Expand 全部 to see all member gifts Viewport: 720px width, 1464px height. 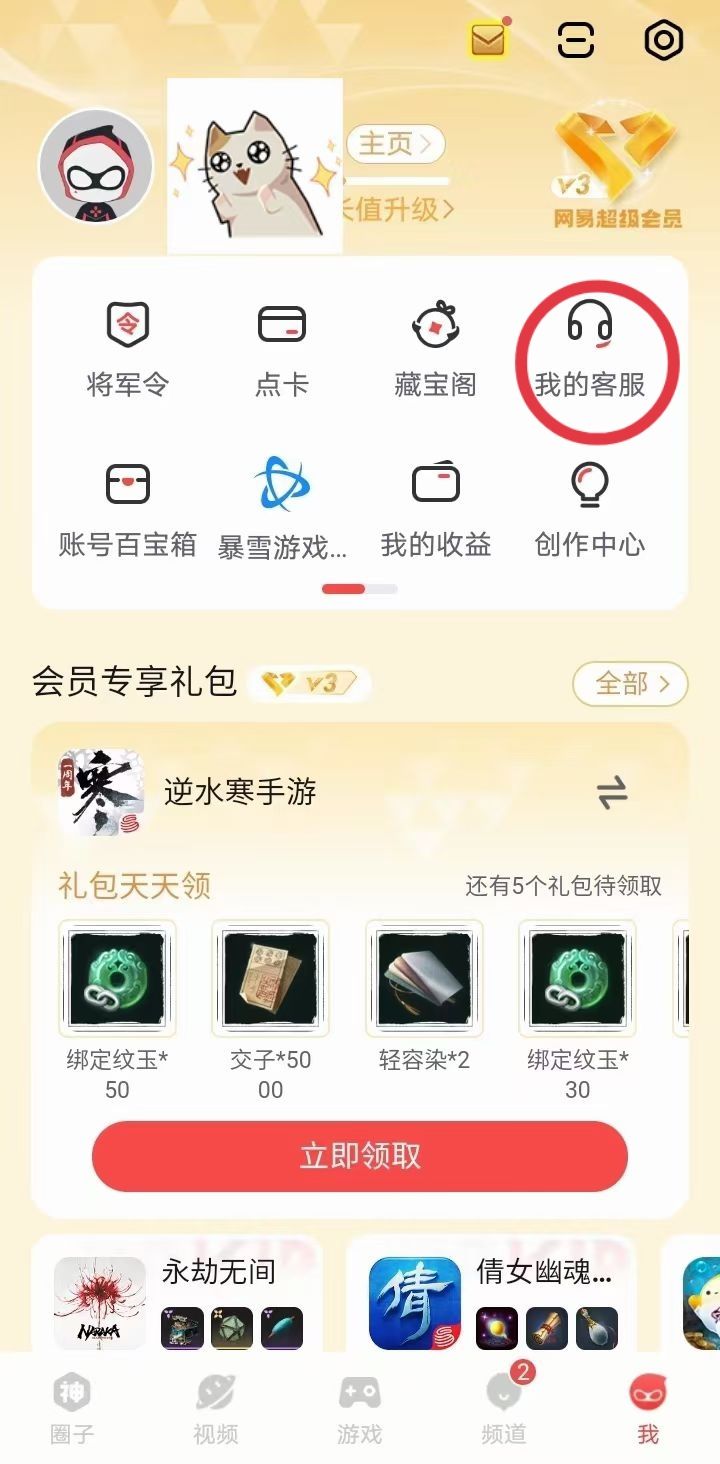[629, 684]
